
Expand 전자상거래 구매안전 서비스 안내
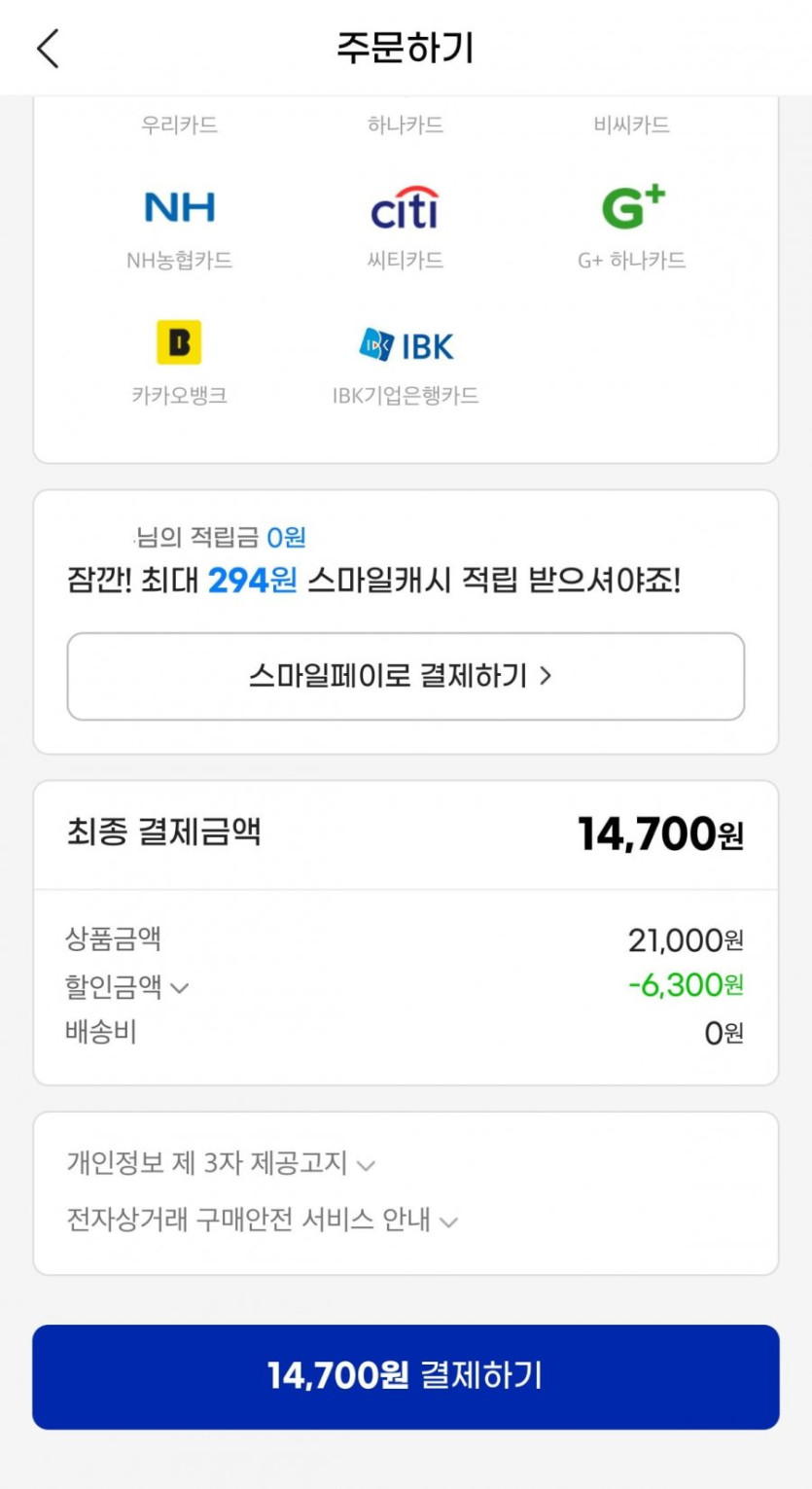tap(262, 1220)
